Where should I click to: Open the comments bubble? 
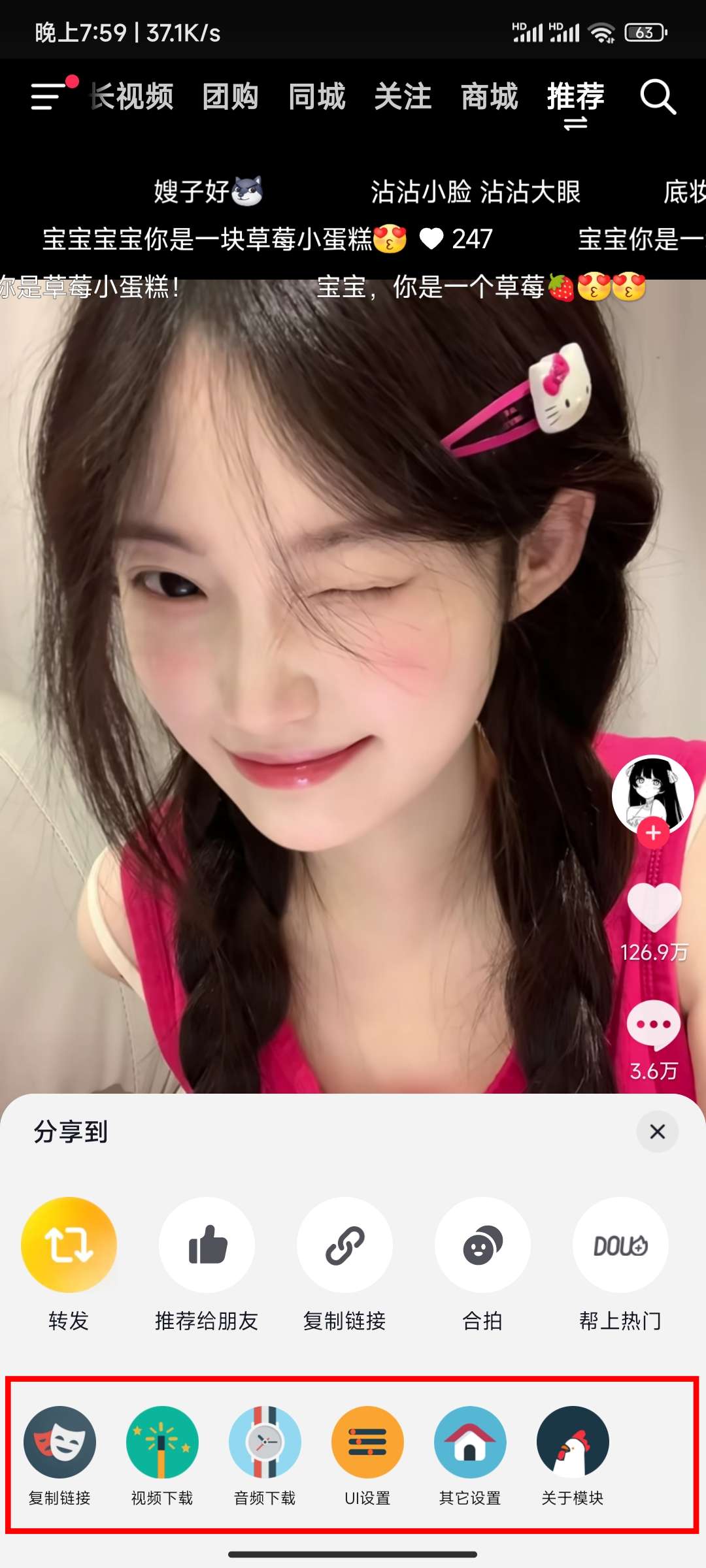point(654,1026)
